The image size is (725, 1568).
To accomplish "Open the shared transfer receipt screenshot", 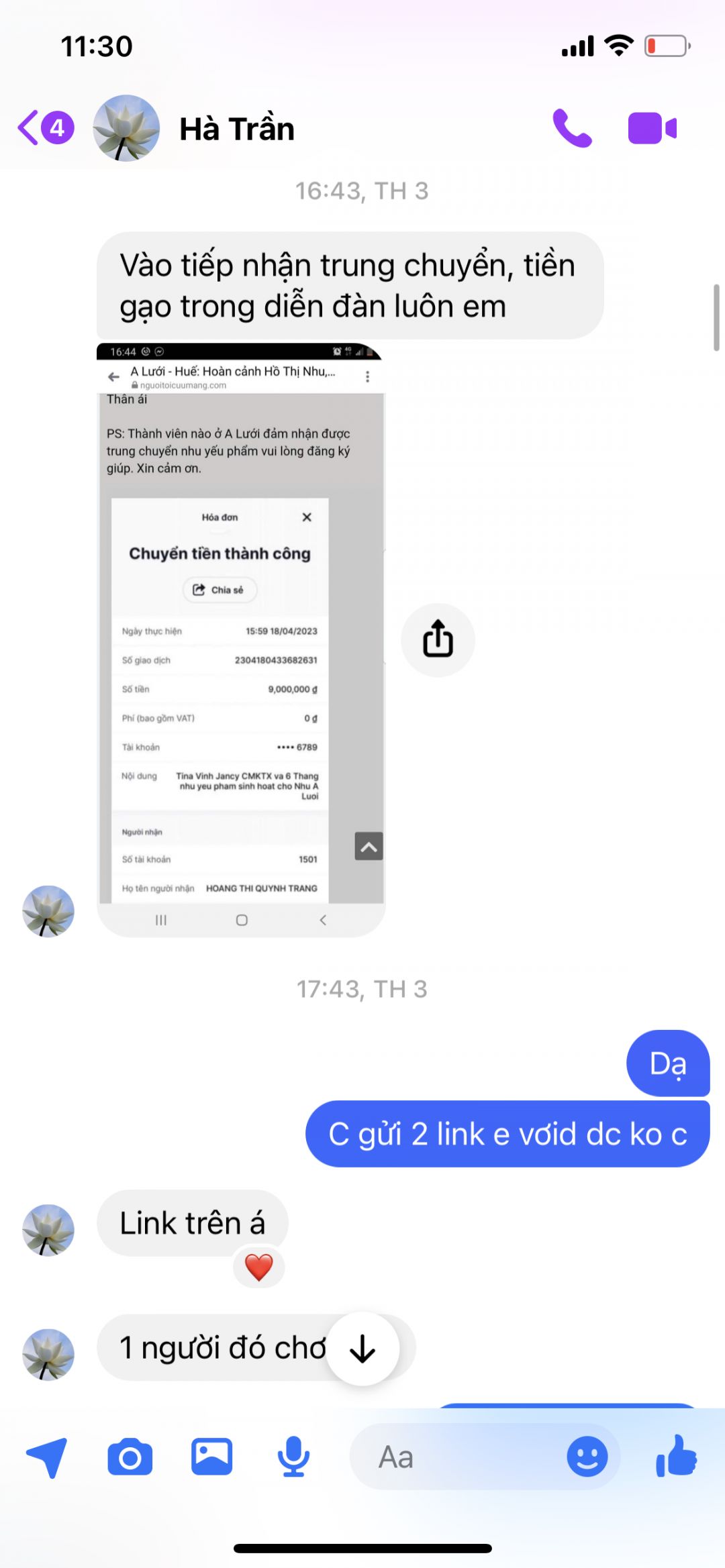I will (x=240, y=637).
